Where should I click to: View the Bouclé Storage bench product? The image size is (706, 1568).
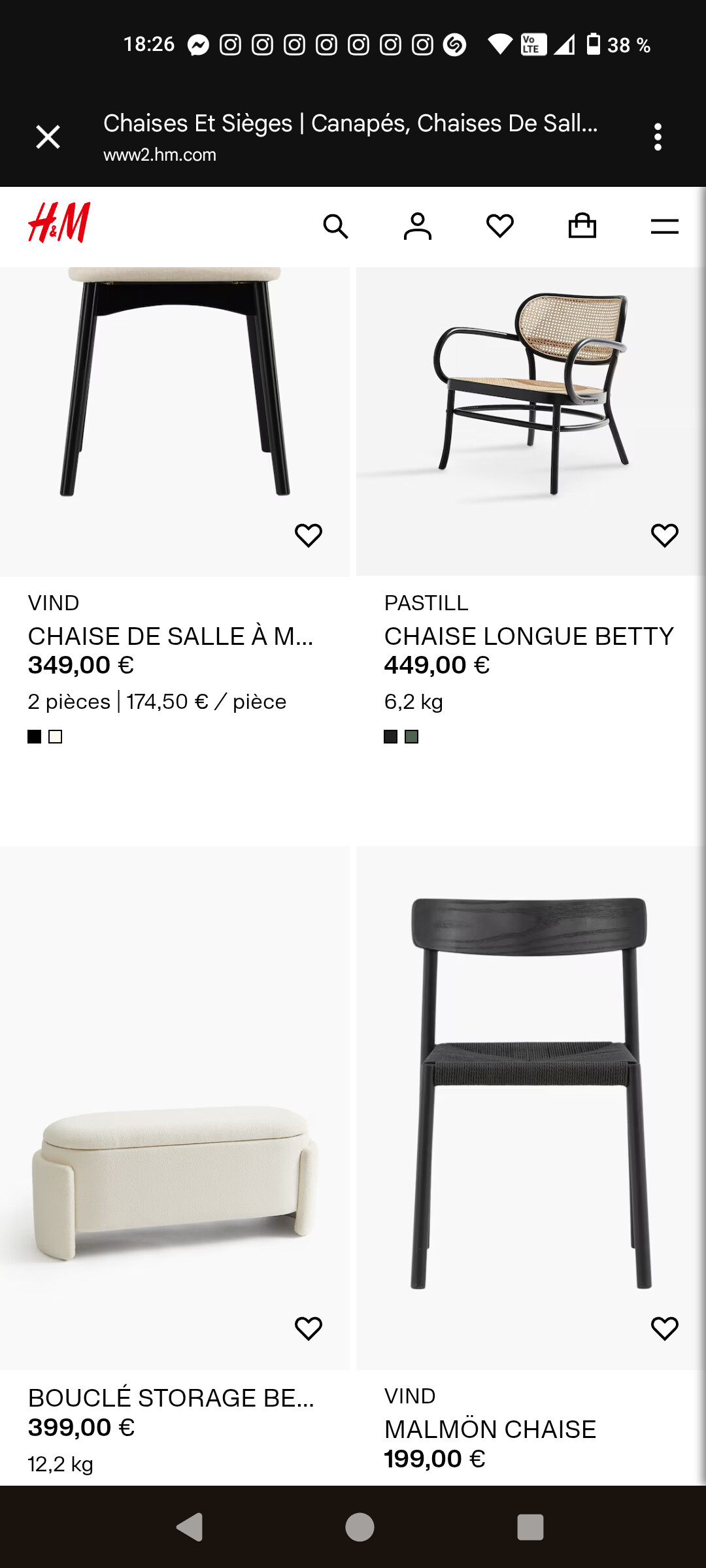tap(171, 1398)
